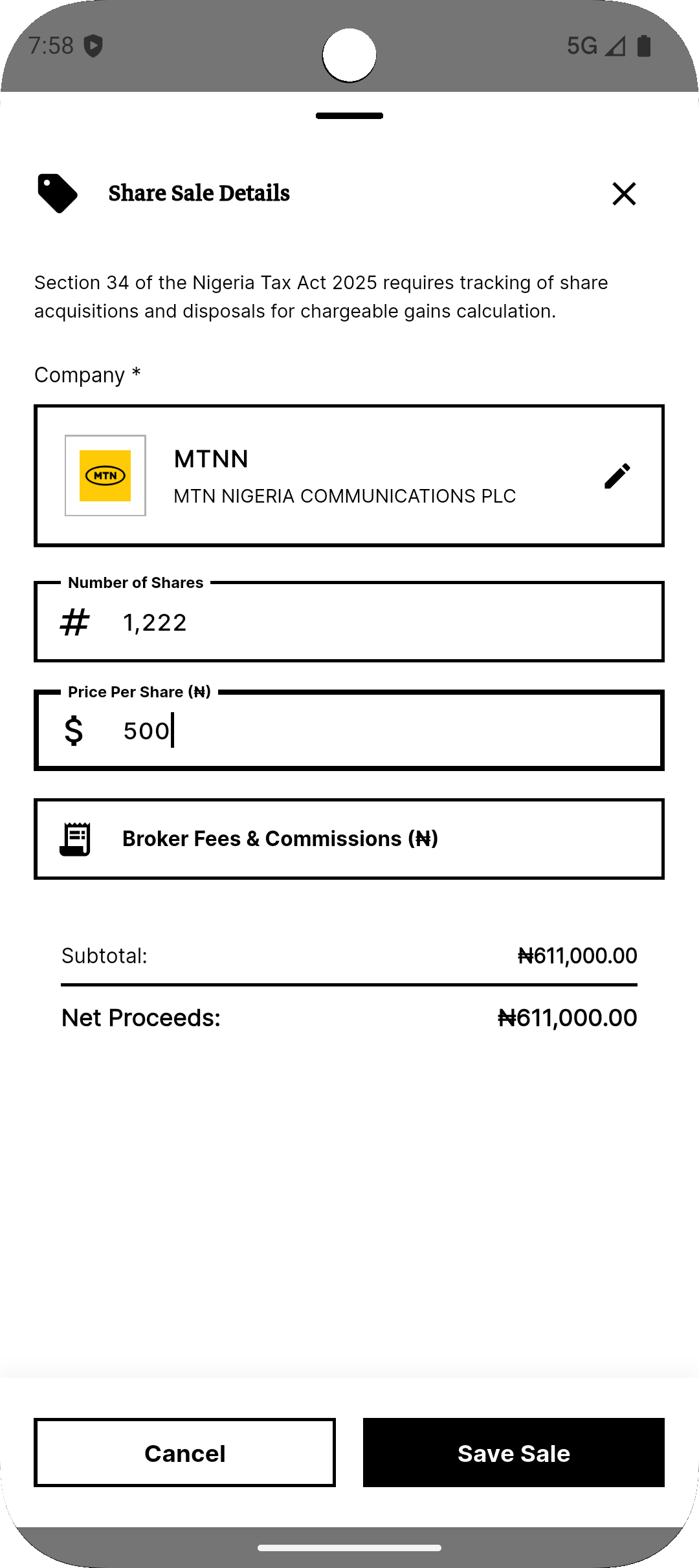Screen dimensions: 699x1568
Task: Focus the Number of Shares field
Action: click(349, 622)
